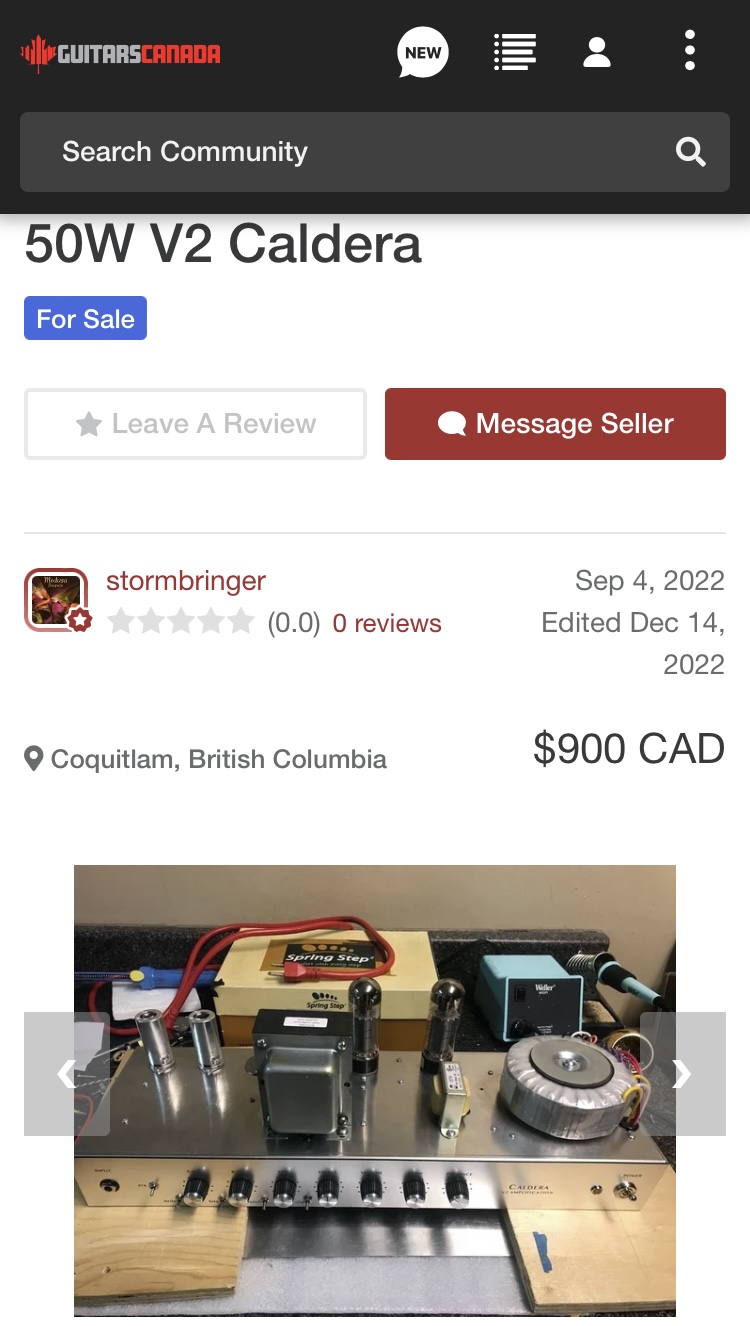
Task: Open the 0 reviews link
Action: coord(387,624)
